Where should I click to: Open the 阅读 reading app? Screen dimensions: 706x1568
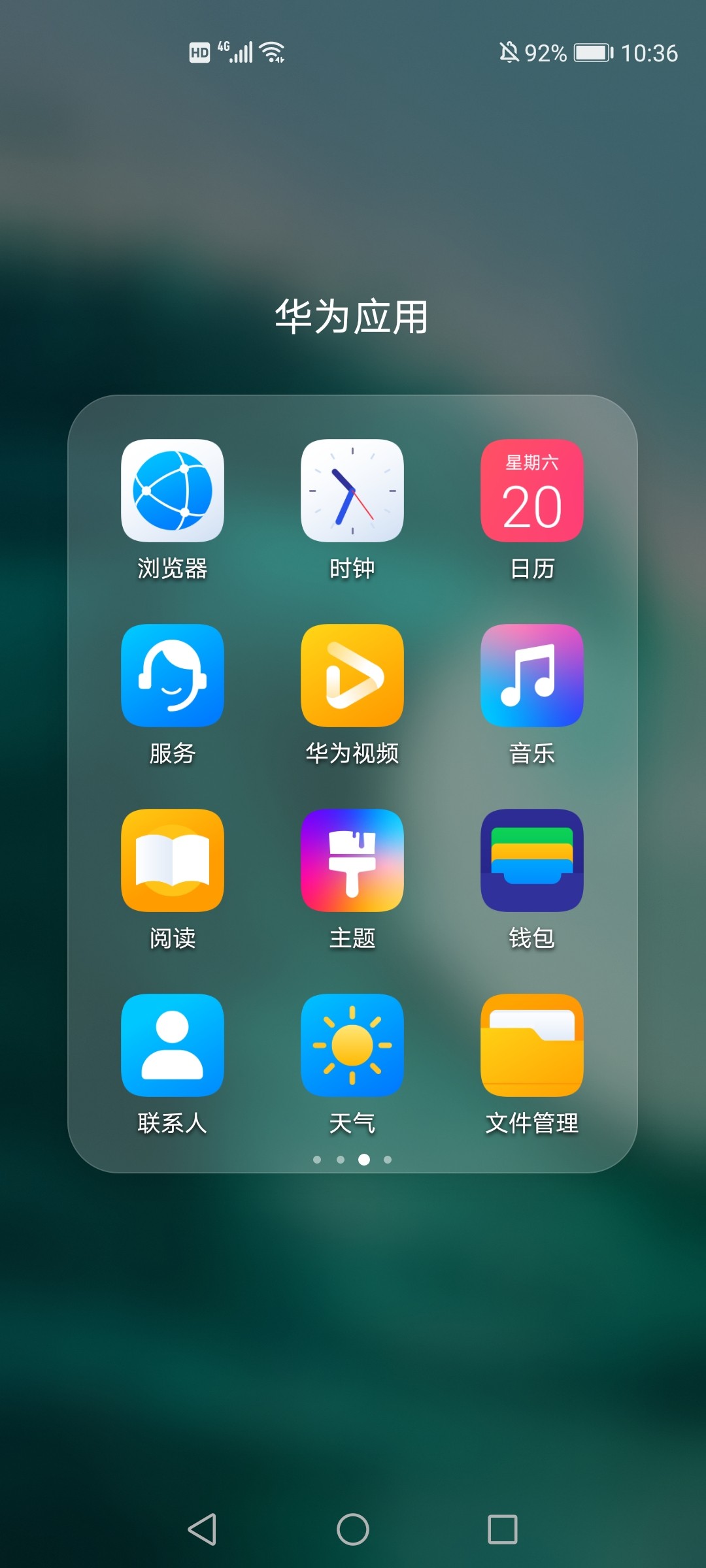pos(173,860)
